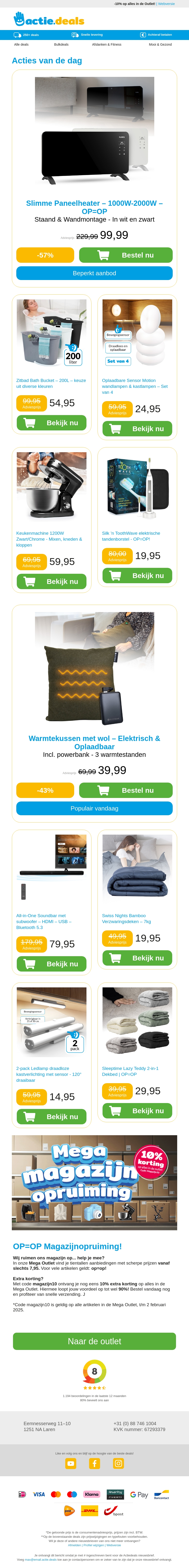Open the Mega magazijn opruiming banner

pyautogui.click(x=94, y=1182)
